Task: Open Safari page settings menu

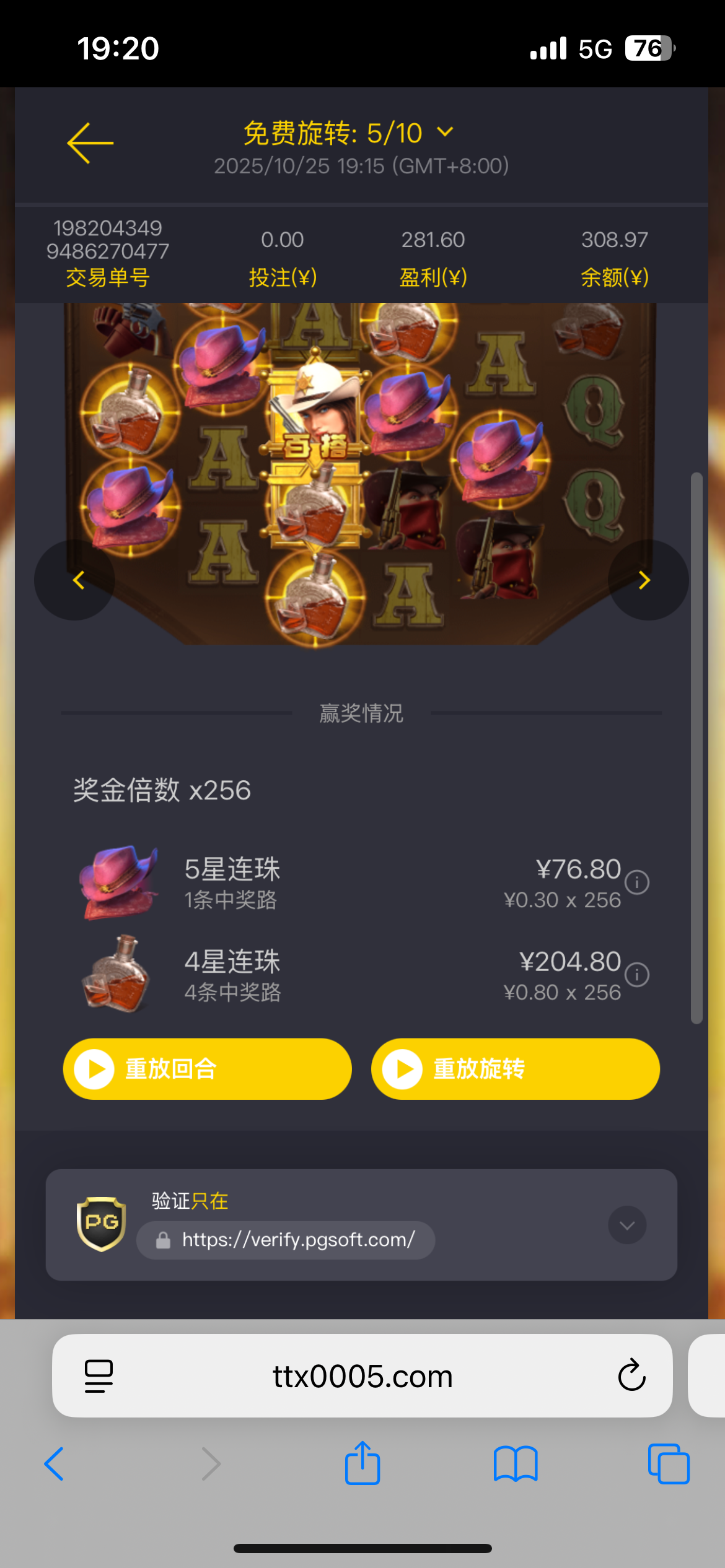Action: (99, 1376)
